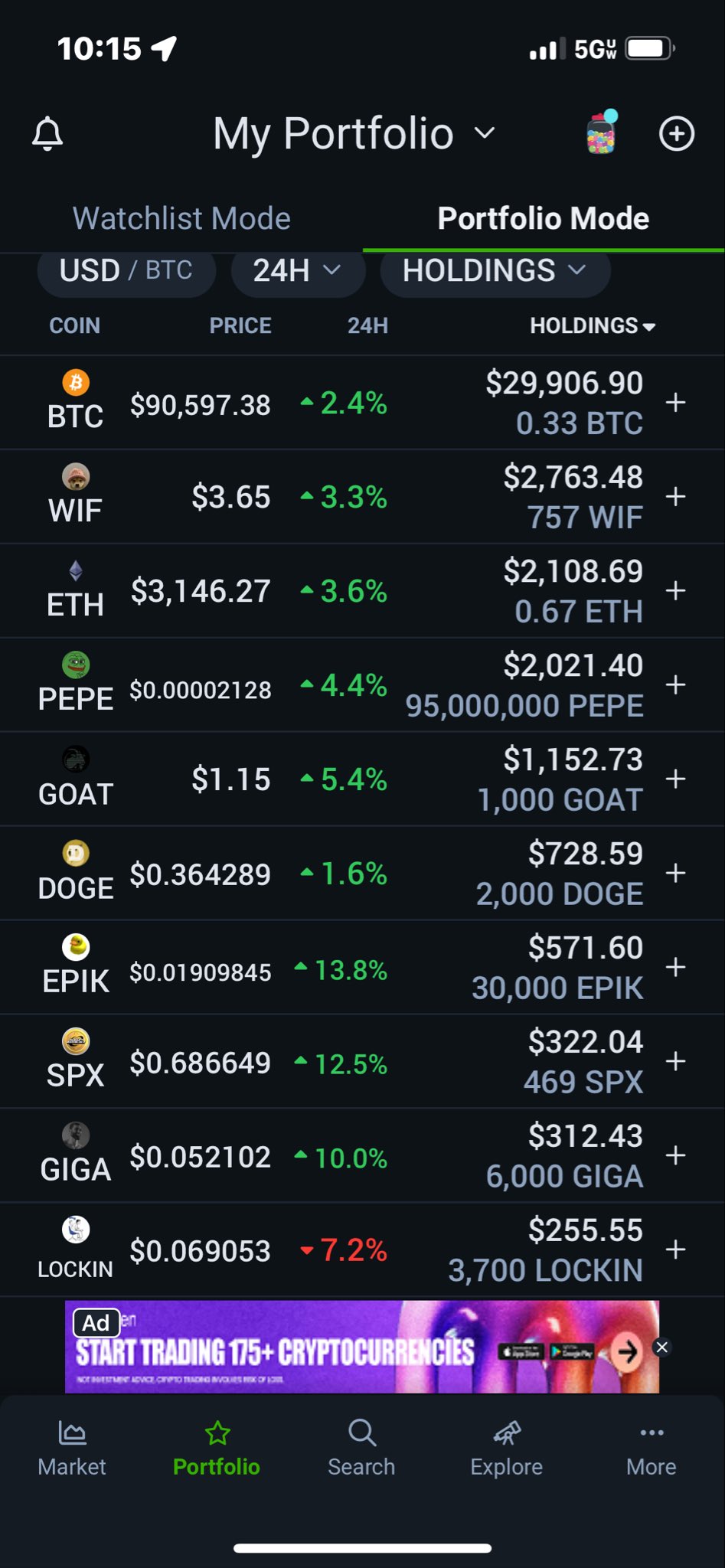Switch to Watchlist Mode

coord(181,219)
